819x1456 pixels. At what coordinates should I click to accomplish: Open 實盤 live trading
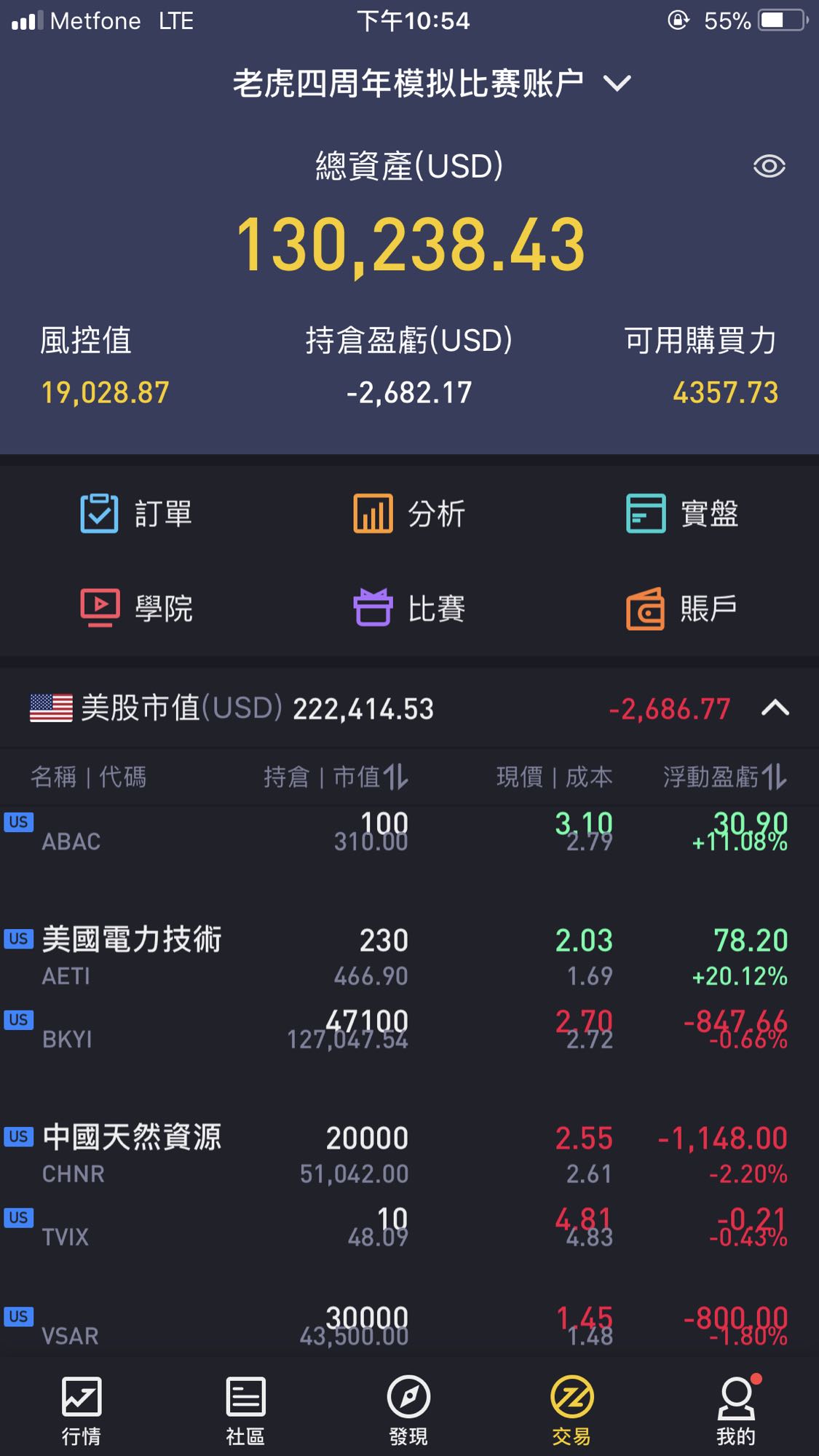[682, 514]
